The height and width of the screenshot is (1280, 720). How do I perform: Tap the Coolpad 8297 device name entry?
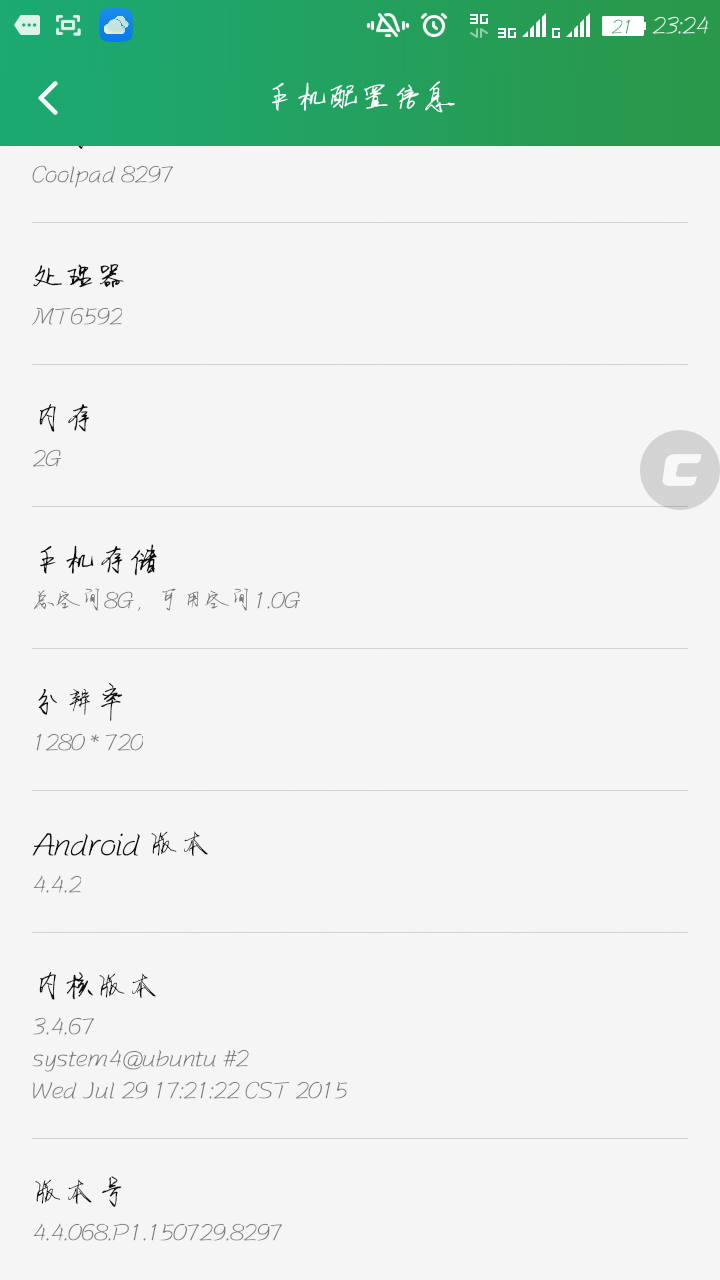(103, 174)
